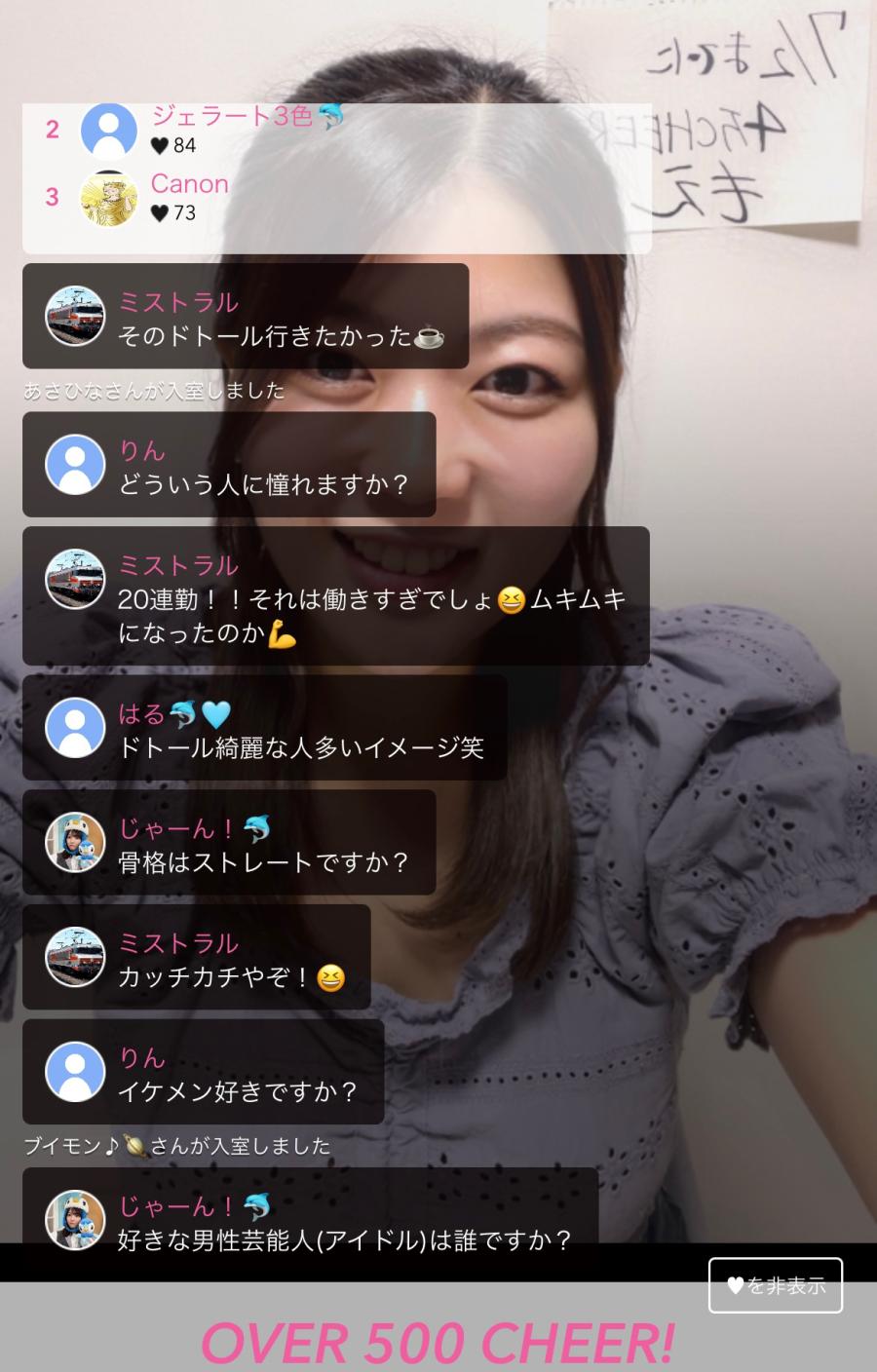Tap the ♥を非表示 button
Viewport: 877px width, 1372px height.
tap(775, 1285)
